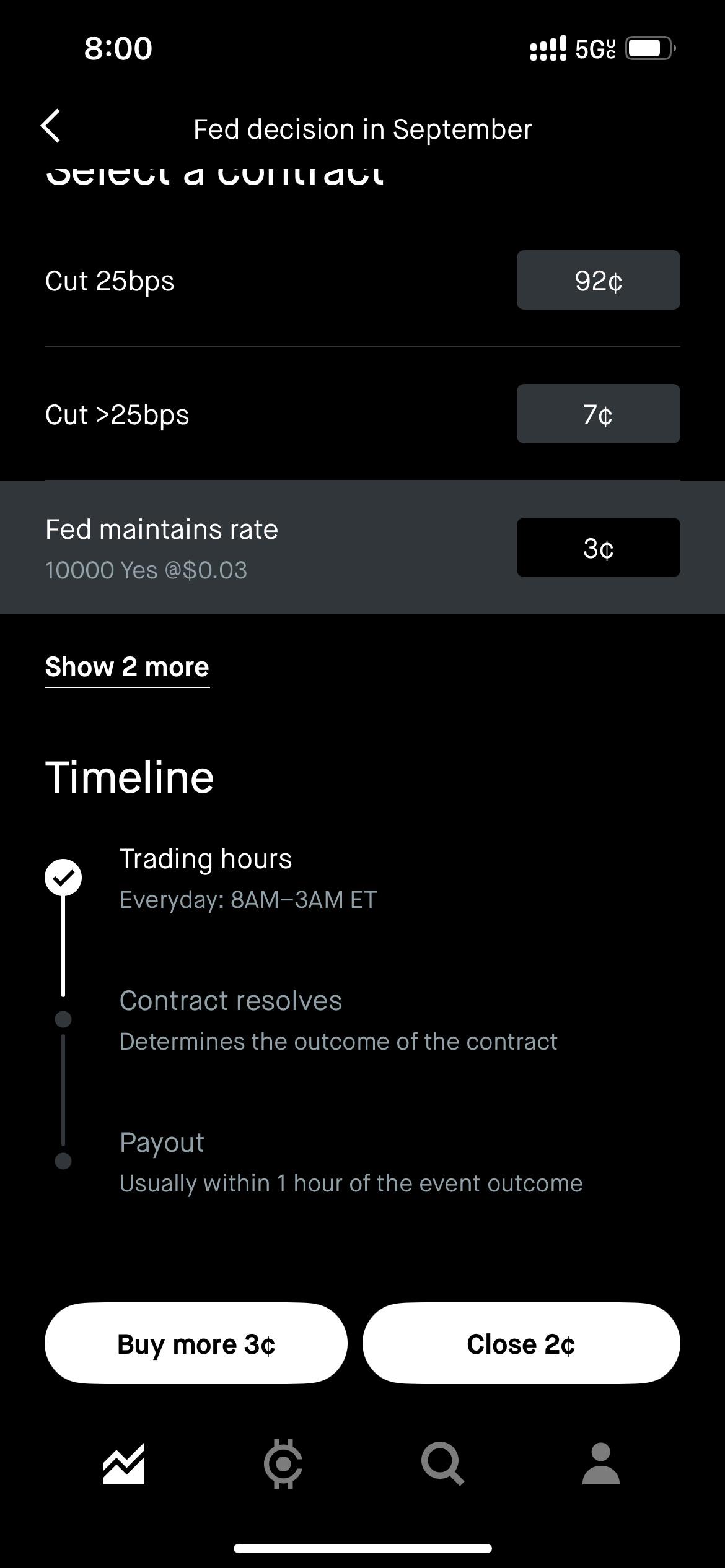Open the search tab

coord(442,1464)
